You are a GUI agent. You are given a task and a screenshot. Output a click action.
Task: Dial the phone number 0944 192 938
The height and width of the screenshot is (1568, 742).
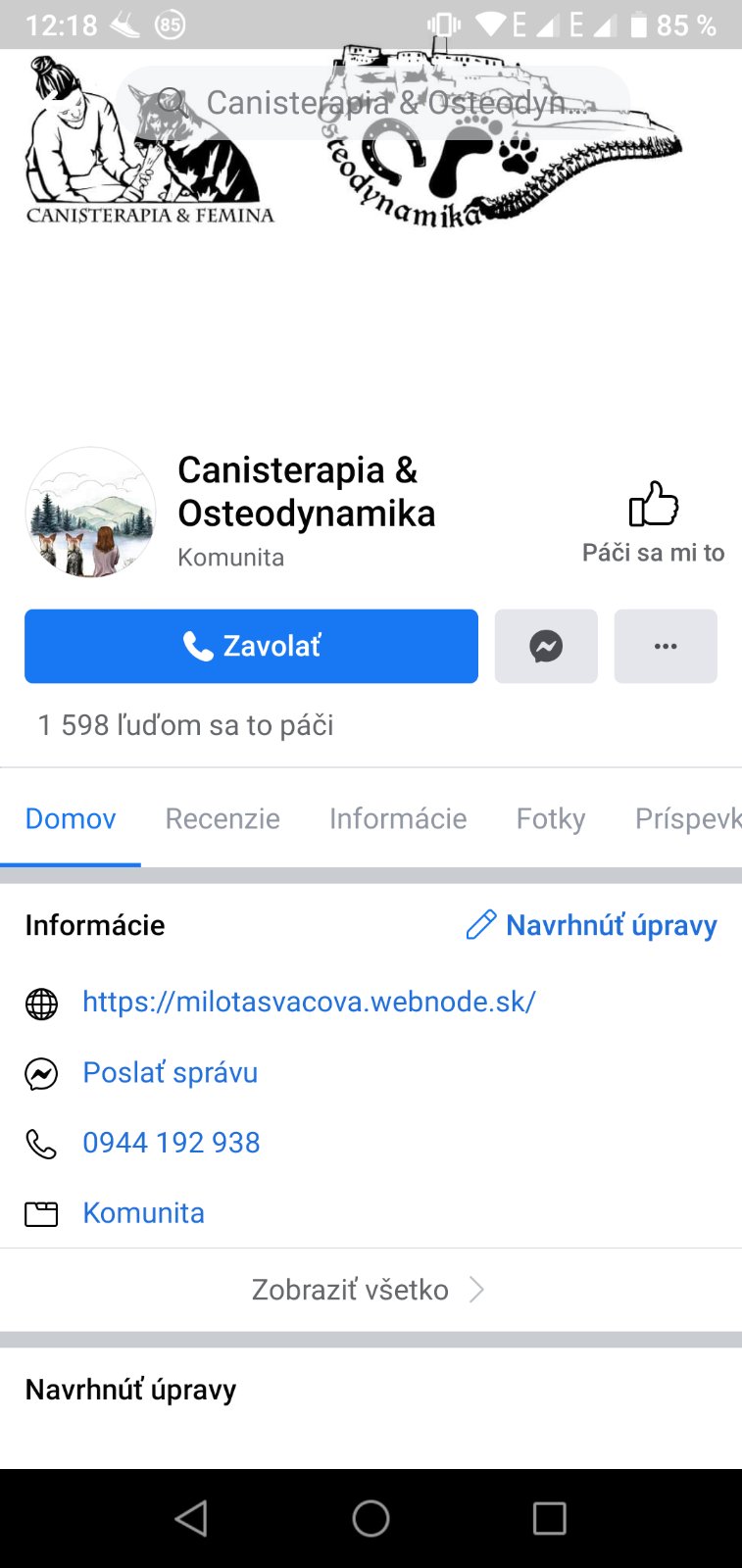click(x=172, y=1143)
